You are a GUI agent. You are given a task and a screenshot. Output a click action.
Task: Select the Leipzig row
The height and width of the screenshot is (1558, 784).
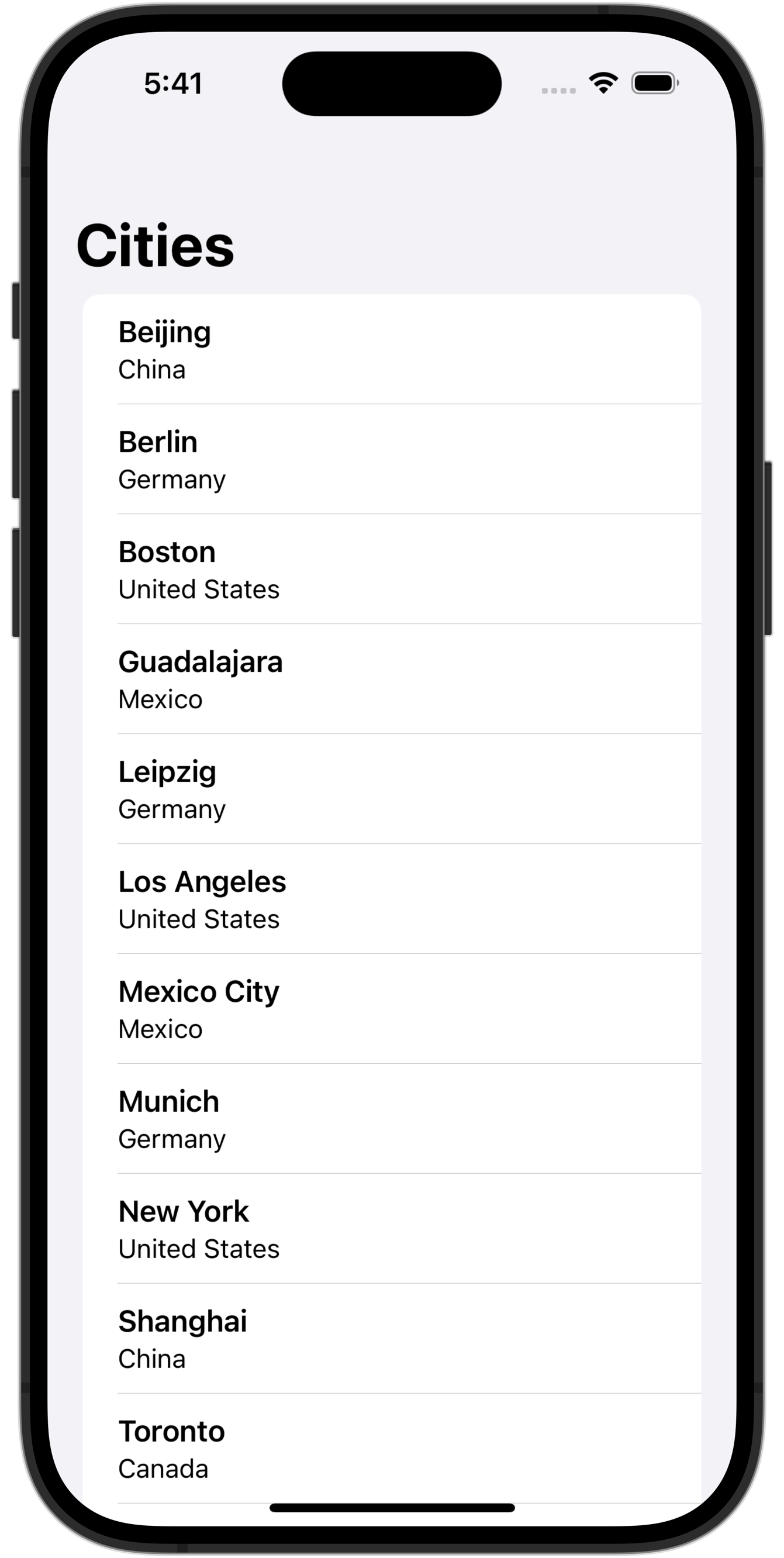point(392,790)
